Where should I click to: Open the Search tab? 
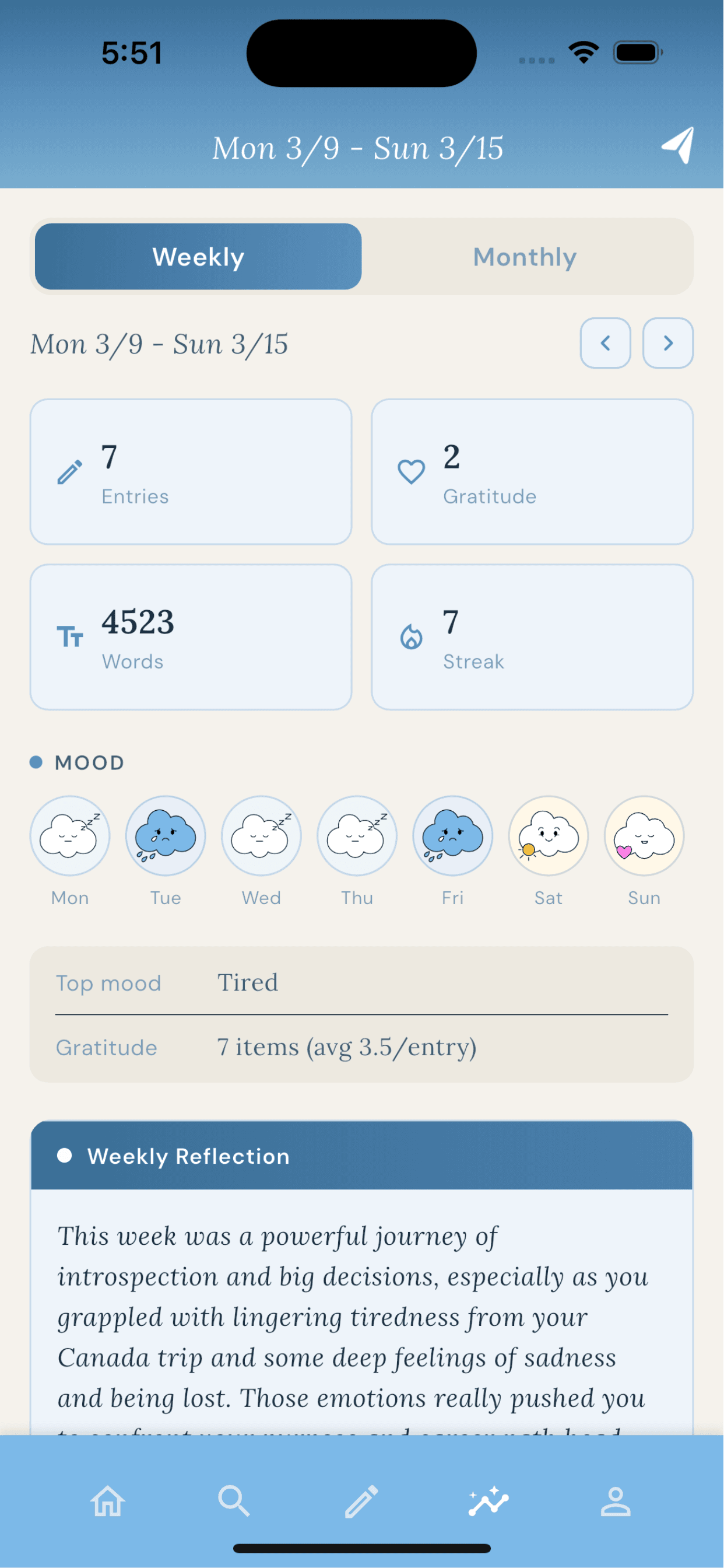[234, 1501]
